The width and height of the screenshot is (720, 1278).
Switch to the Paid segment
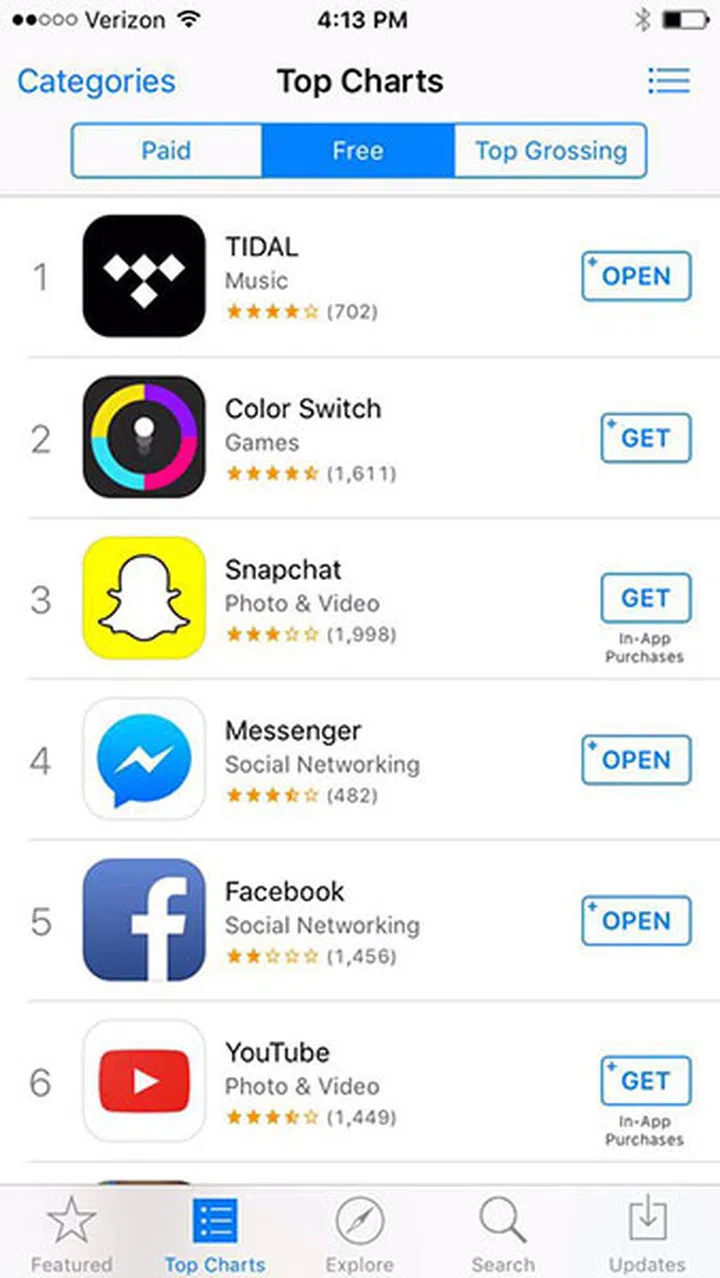(166, 151)
